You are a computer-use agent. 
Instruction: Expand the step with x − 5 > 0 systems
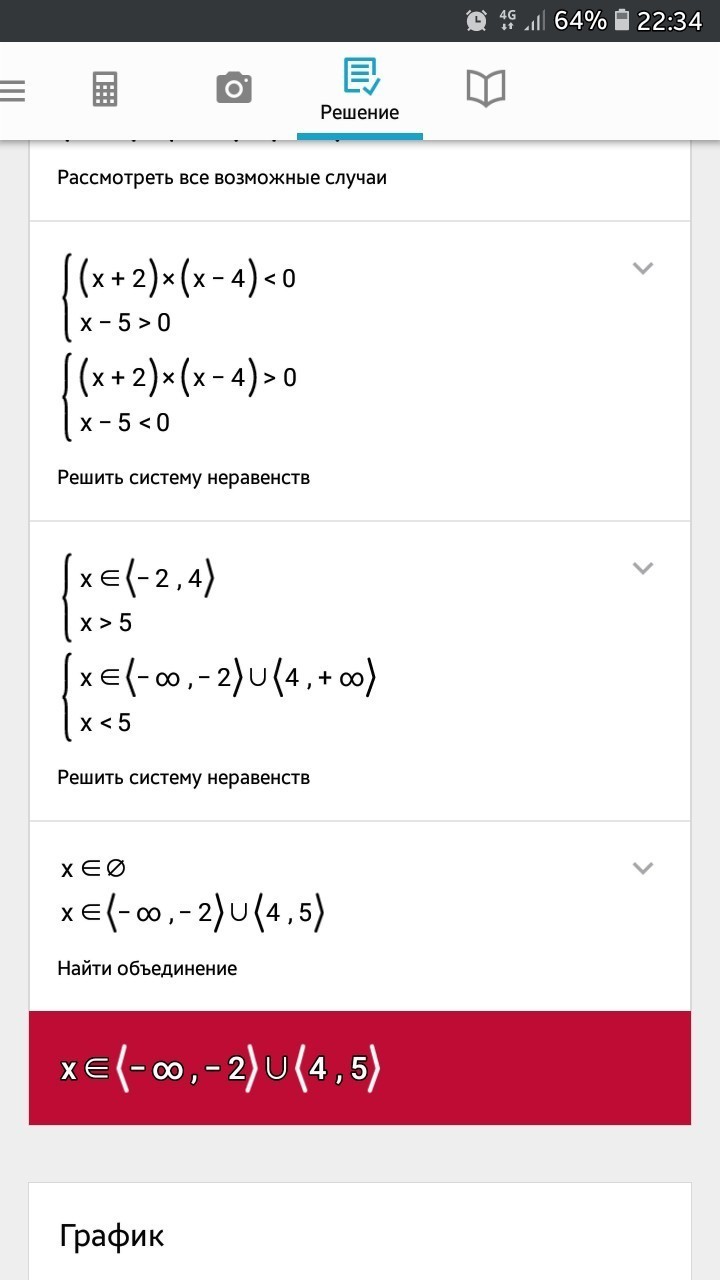pyautogui.click(x=643, y=268)
